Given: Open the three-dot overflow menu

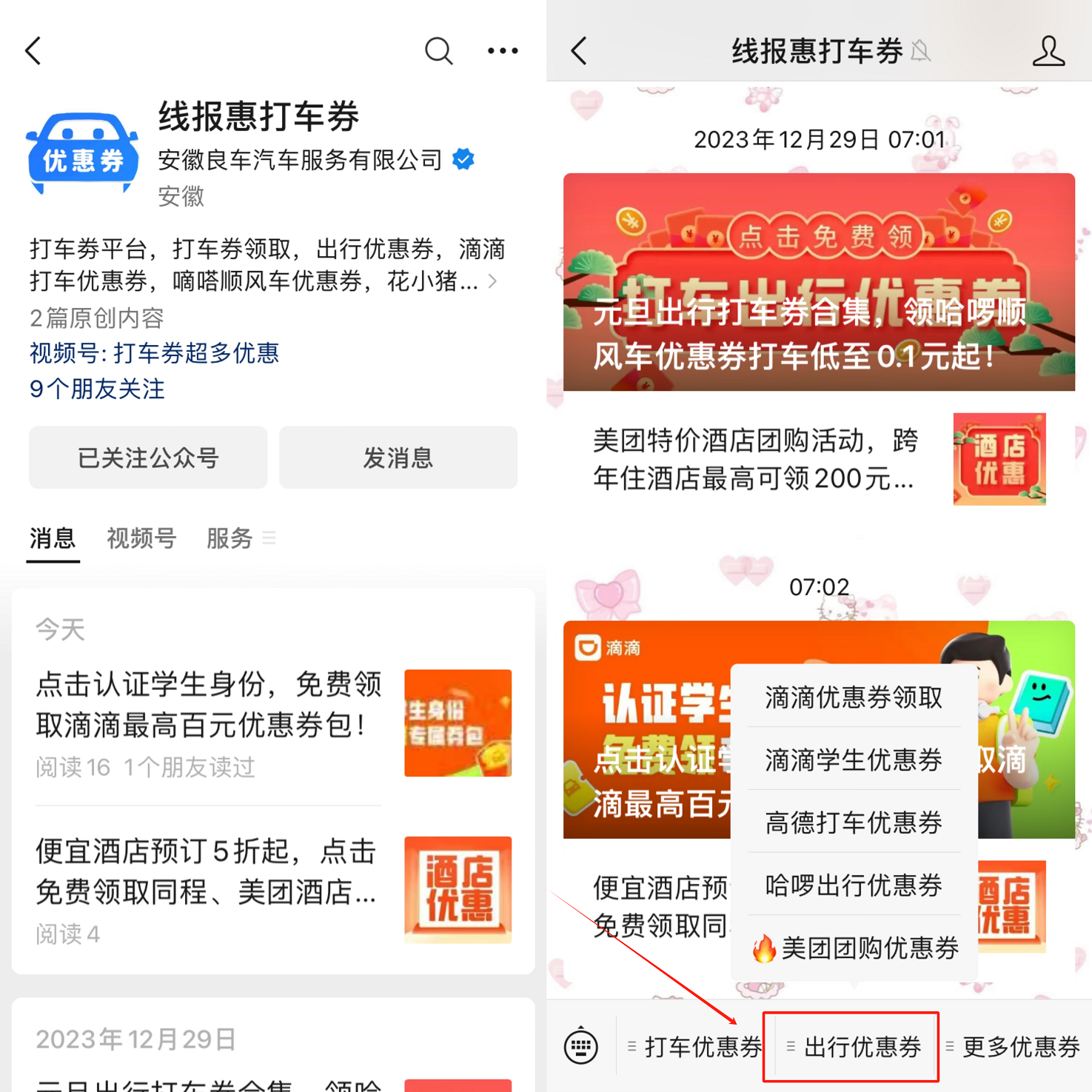Looking at the screenshot, I should [x=503, y=51].
